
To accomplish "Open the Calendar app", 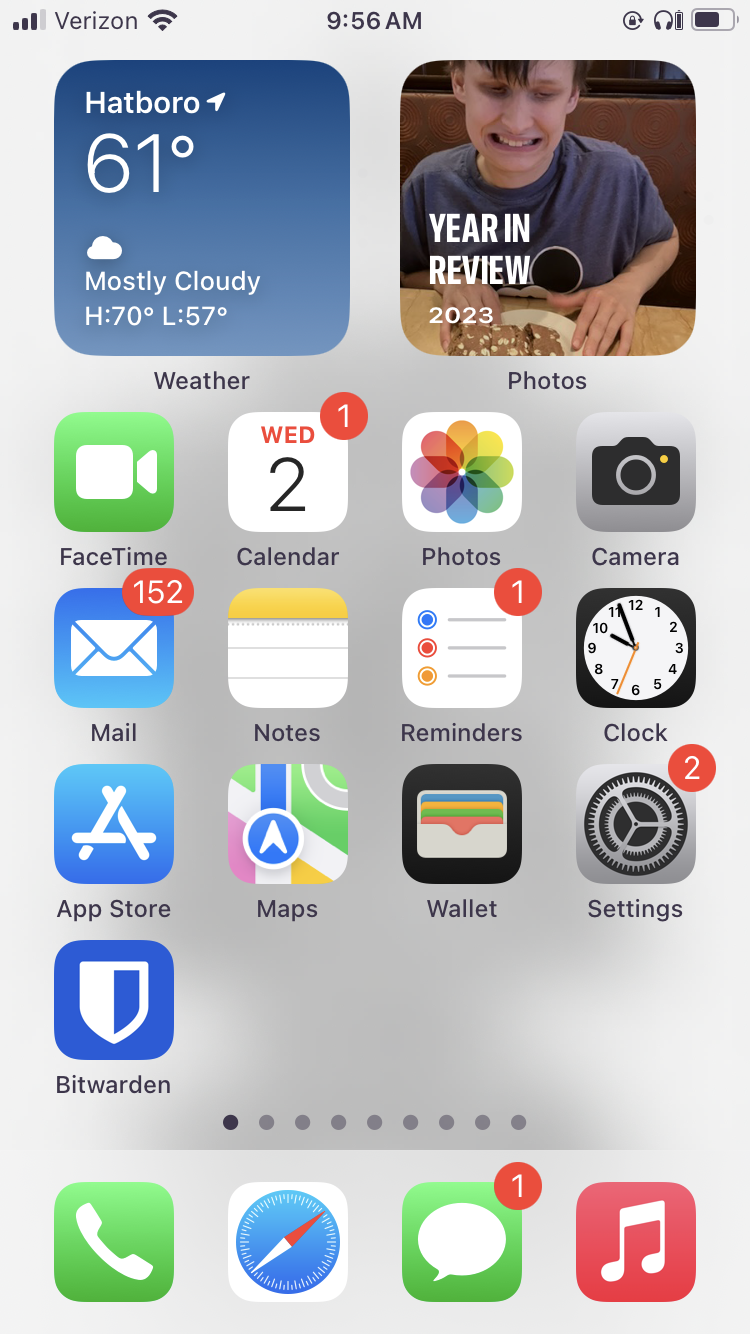I will pos(288,472).
